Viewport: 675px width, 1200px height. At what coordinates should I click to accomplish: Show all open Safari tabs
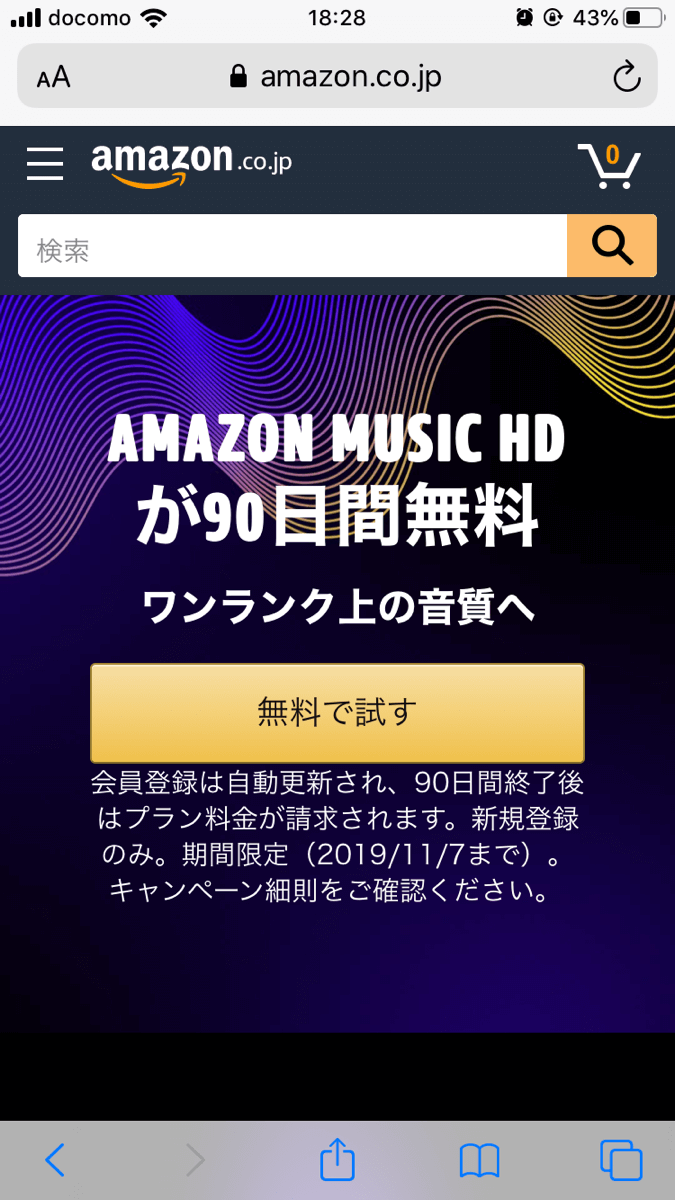[x=621, y=1160]
